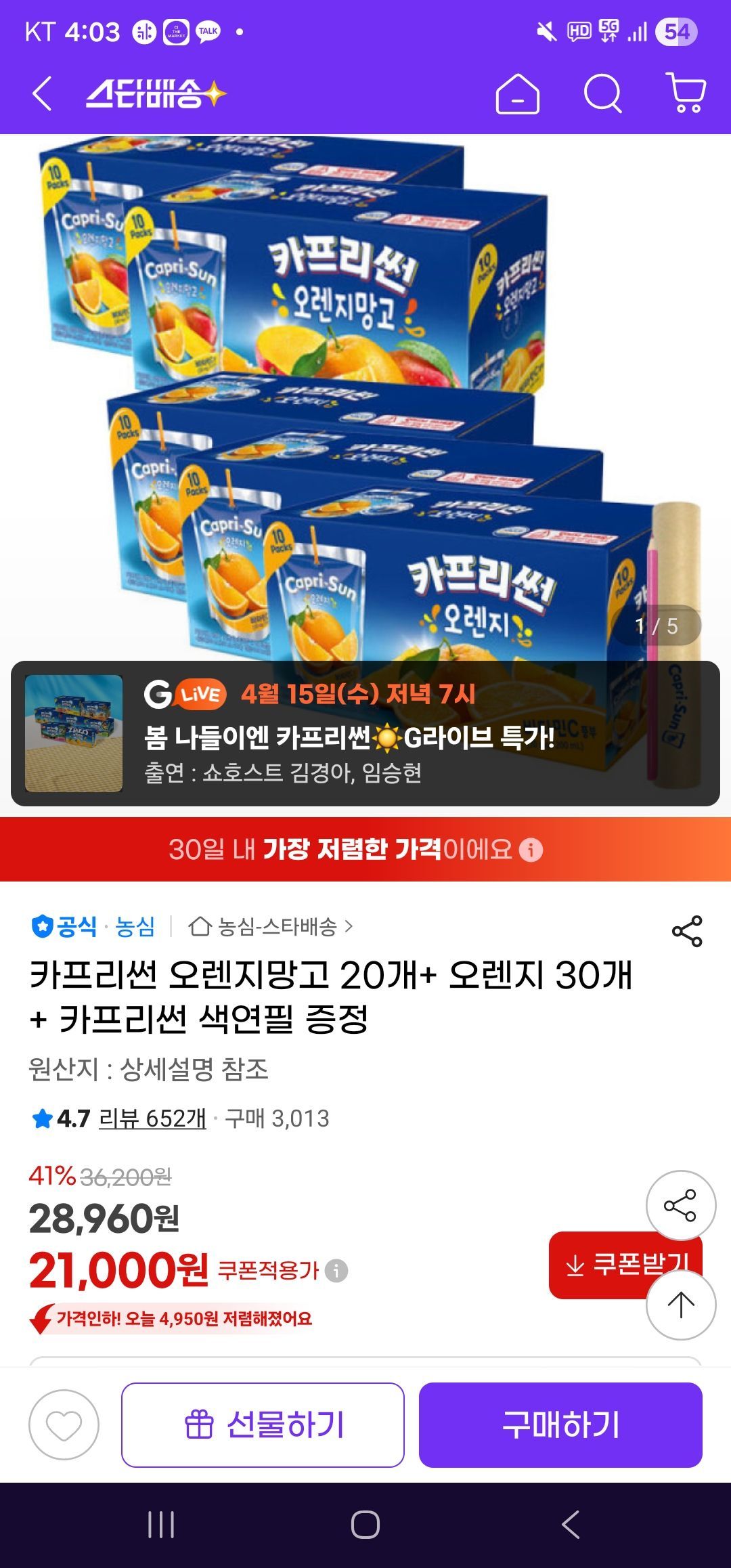731x1568 pixels.
Task: Open the search magnifier icon
Action: point(603,93)
